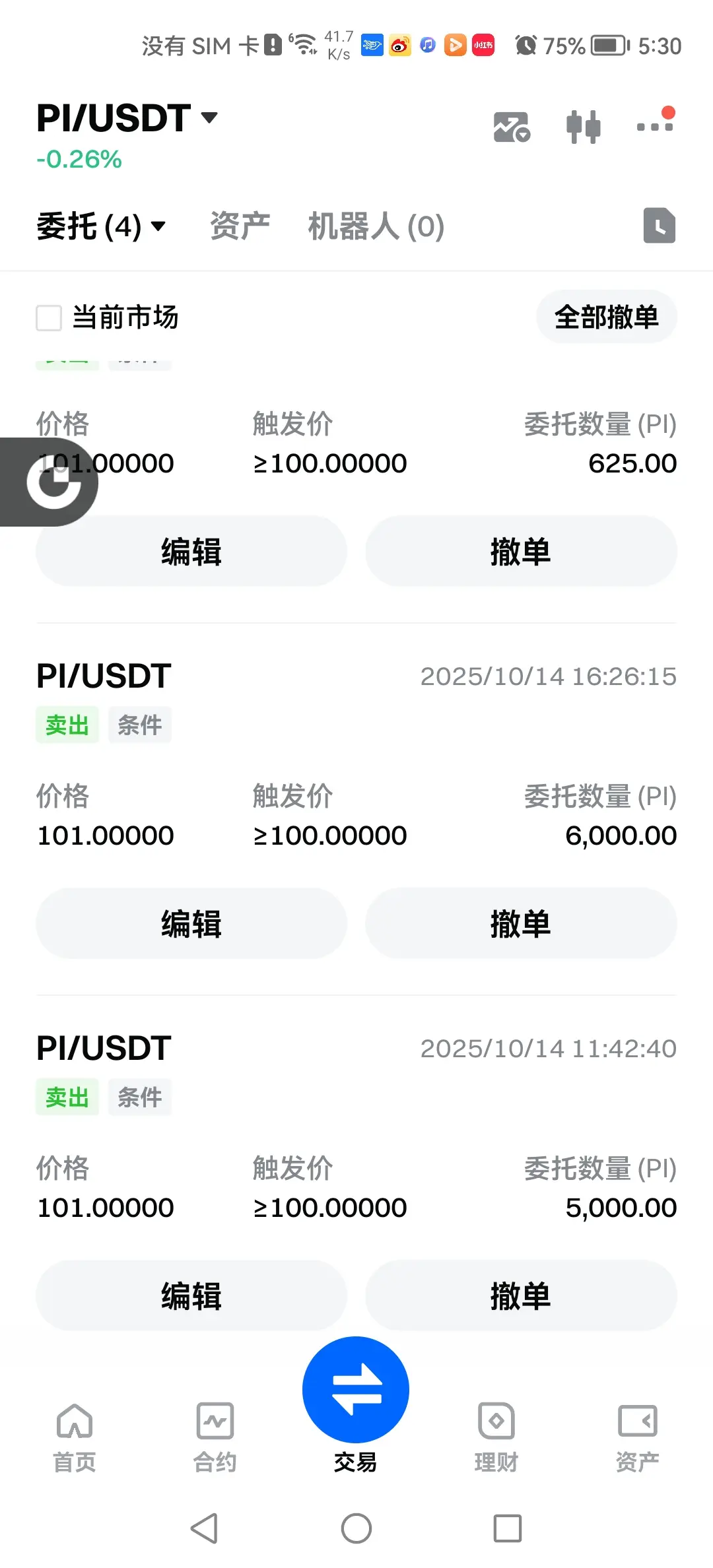Expand the 委托 (4) order type dropdown

[101, 226]
